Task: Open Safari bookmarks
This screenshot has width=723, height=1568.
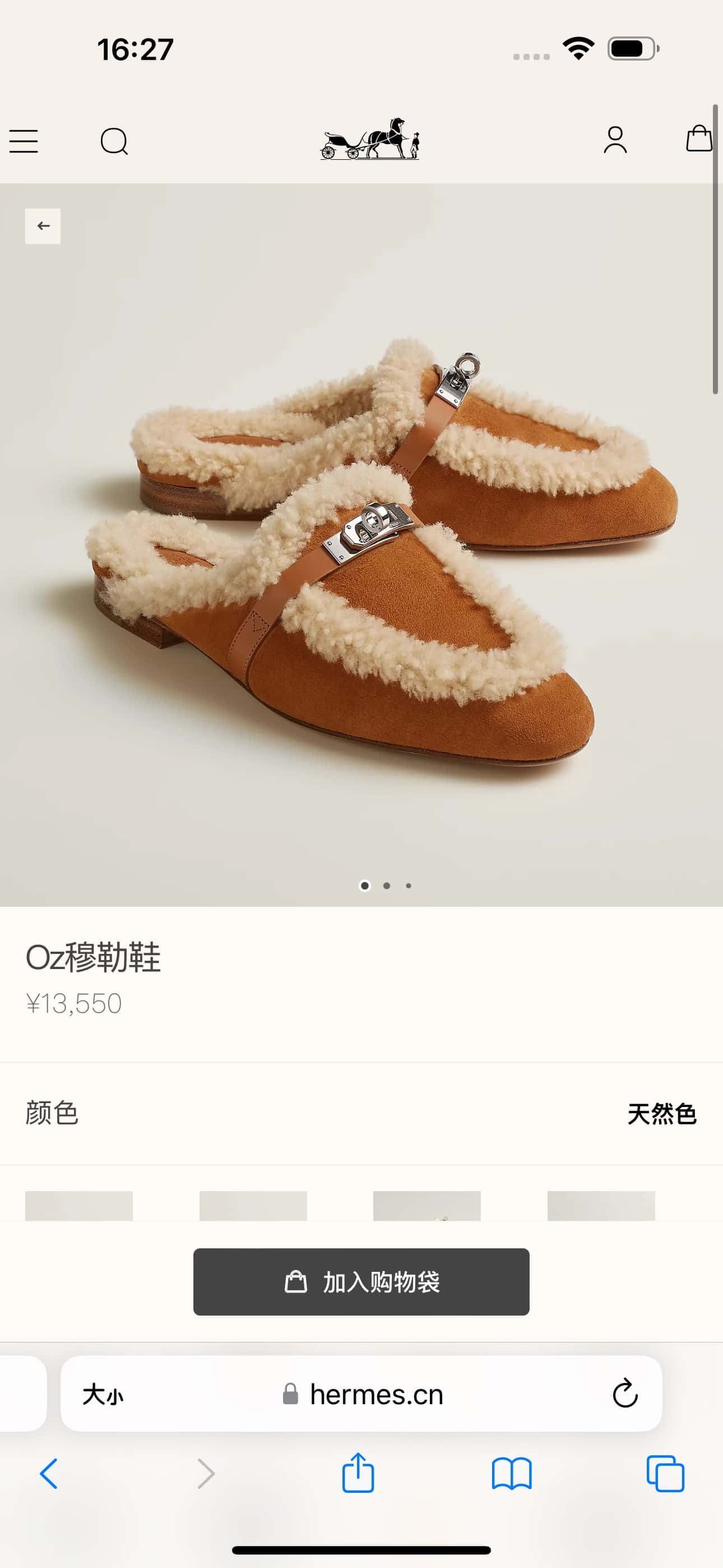Action: pyautogui.click(x=511, y=1474)
